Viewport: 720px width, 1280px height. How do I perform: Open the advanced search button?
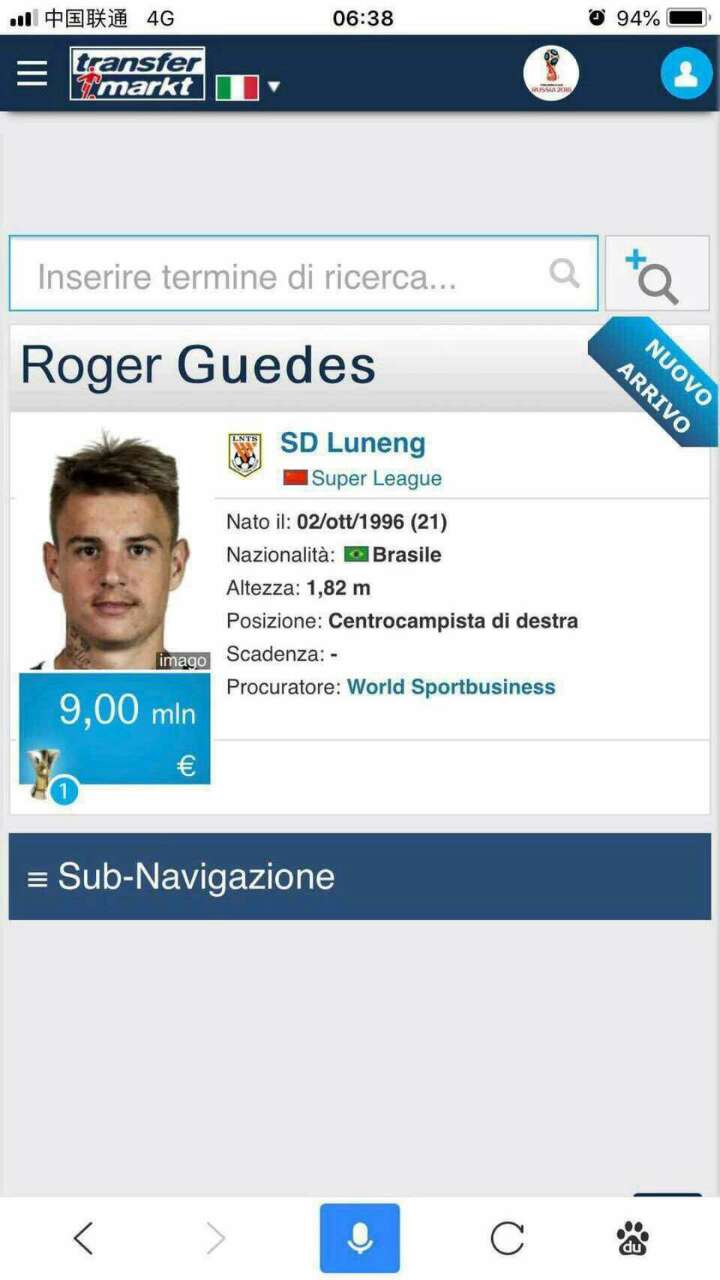point(656,274)
